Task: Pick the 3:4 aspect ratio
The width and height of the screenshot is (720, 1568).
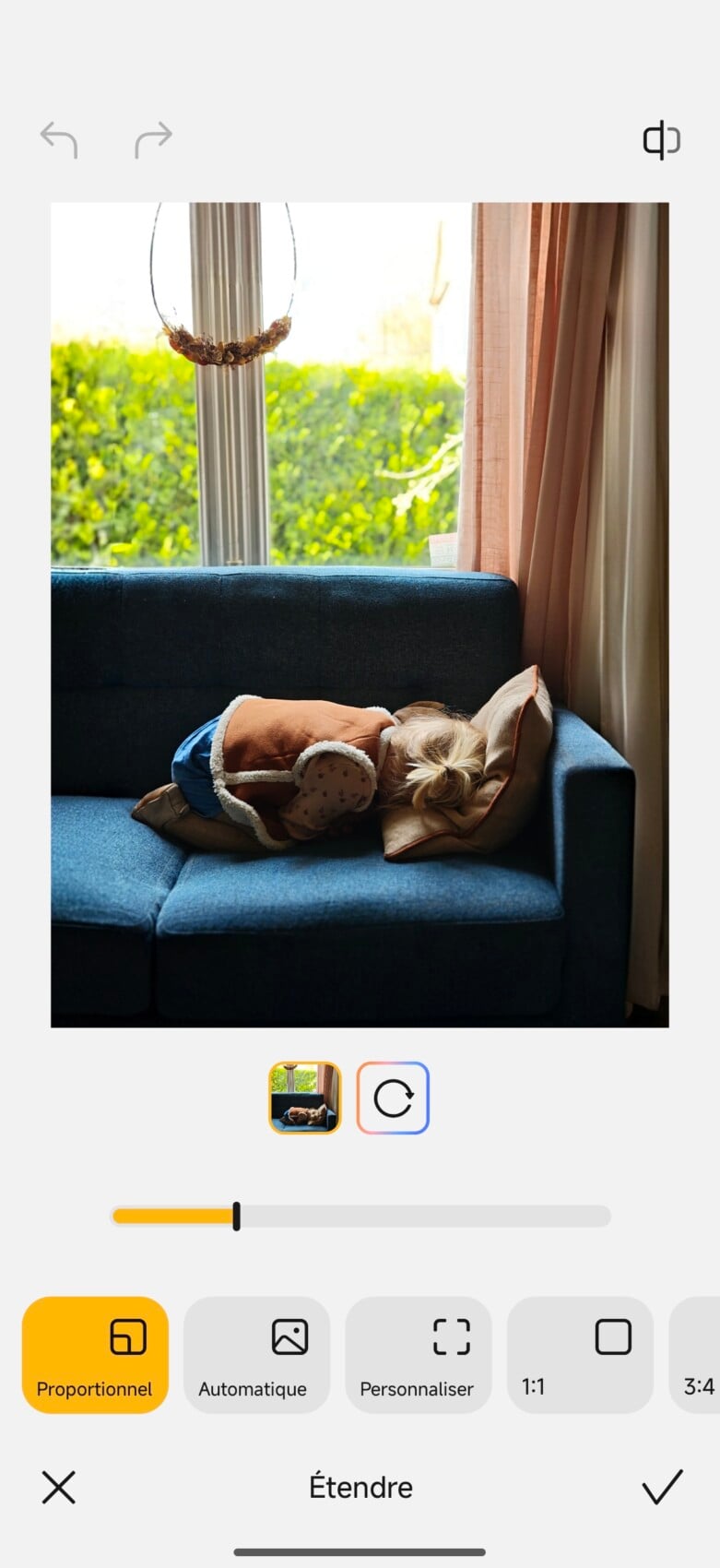Action: [696, 1354]
